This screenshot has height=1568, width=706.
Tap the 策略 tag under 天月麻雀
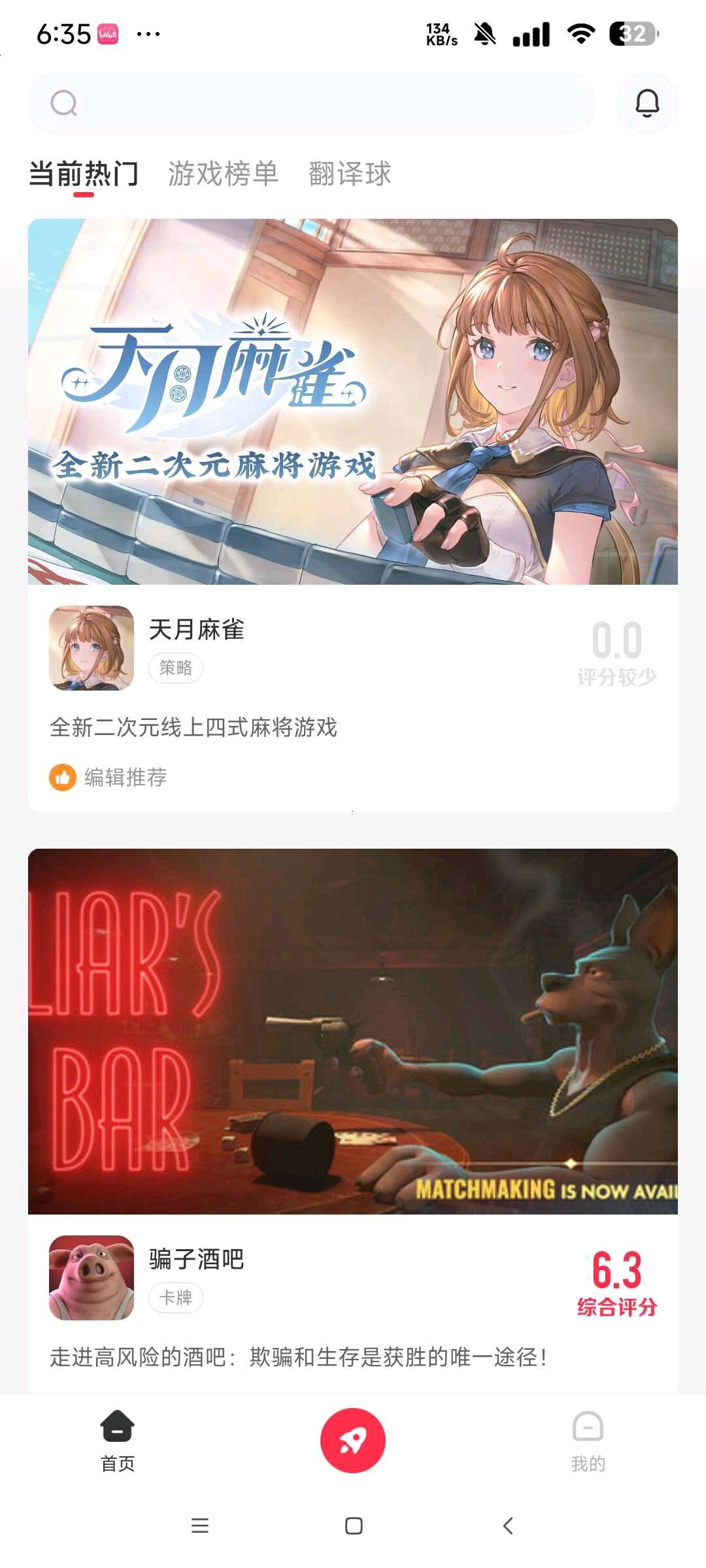click(176, 668)
